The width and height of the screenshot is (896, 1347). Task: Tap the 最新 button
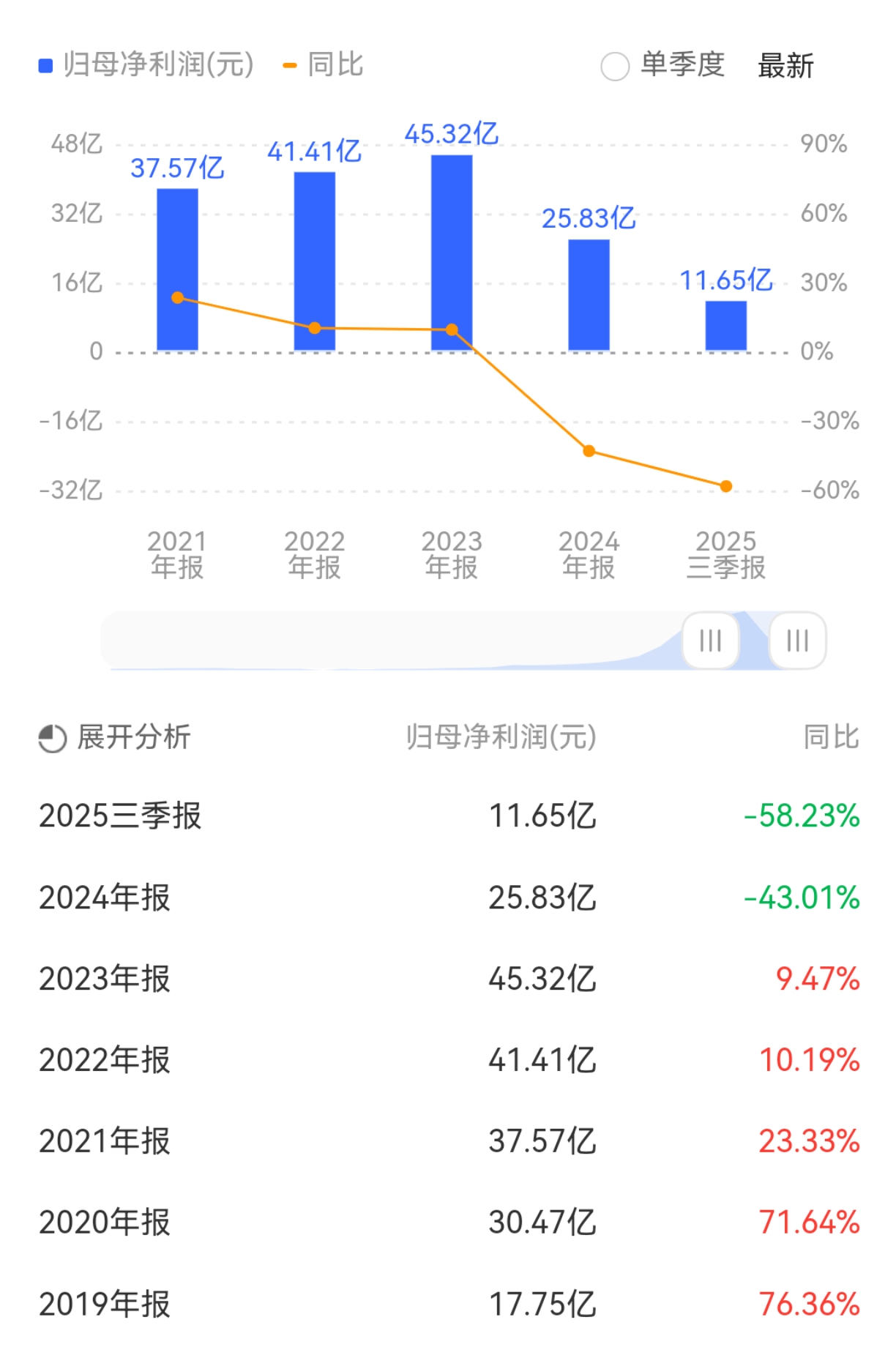tap(785, 66)
